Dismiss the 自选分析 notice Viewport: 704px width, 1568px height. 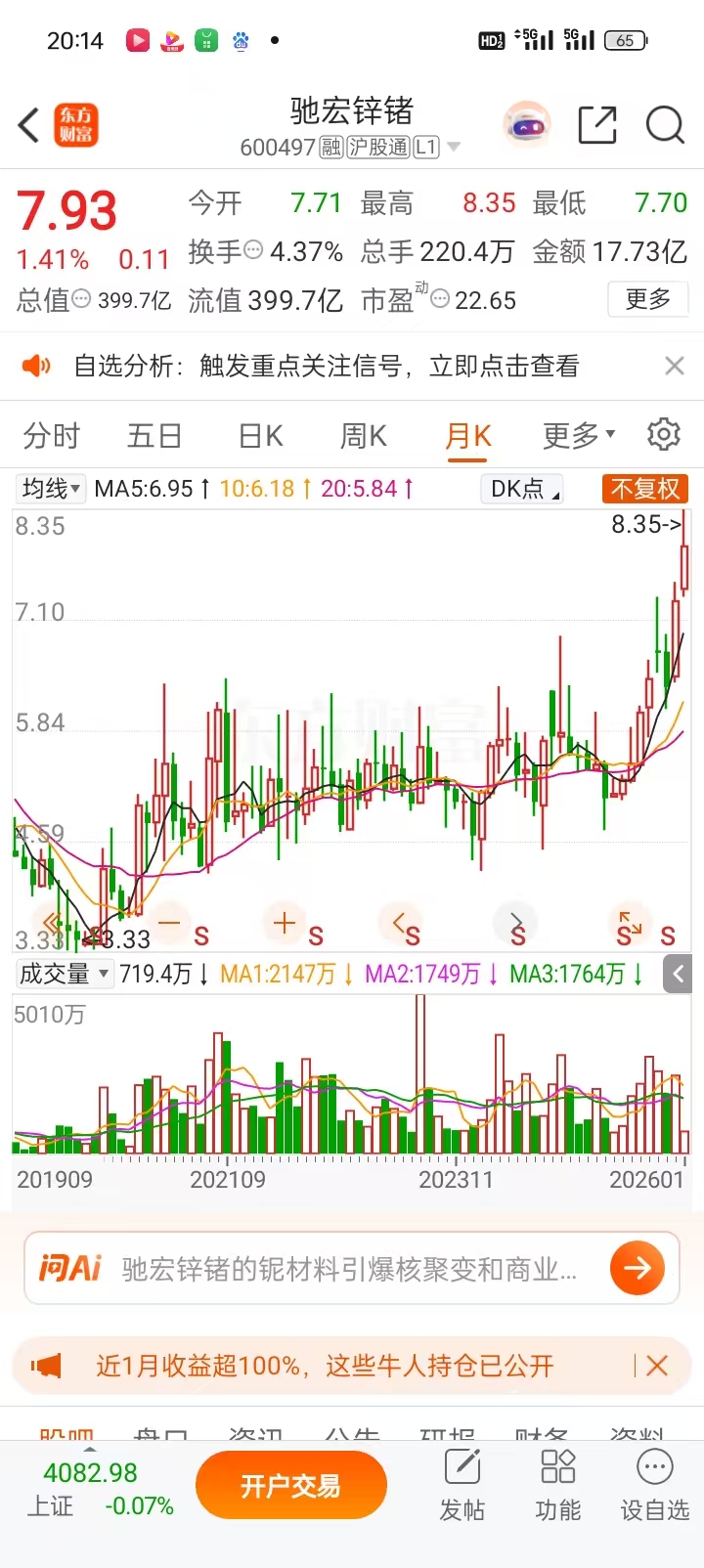pos(674,366)
